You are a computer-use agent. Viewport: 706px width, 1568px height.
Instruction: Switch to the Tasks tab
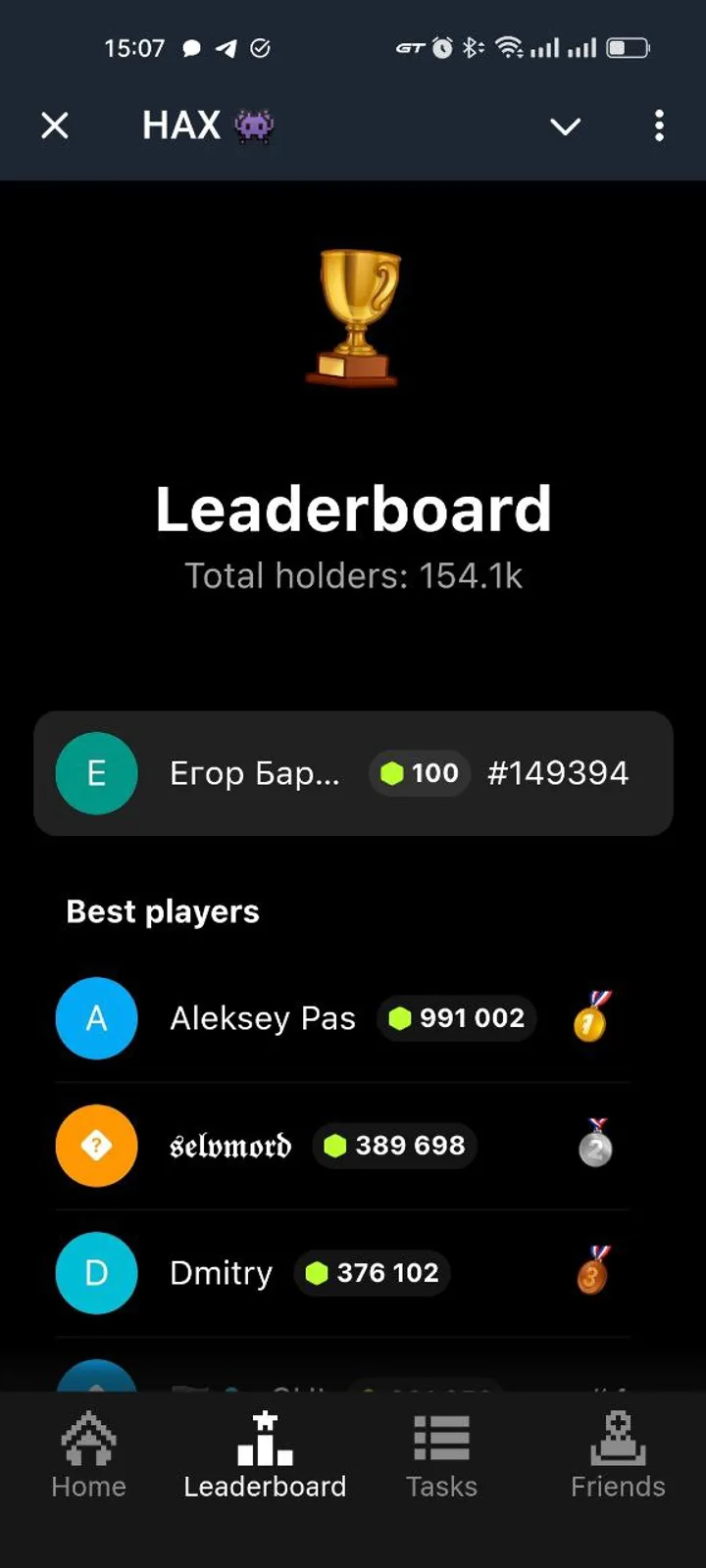click(x=441, y=1455)
